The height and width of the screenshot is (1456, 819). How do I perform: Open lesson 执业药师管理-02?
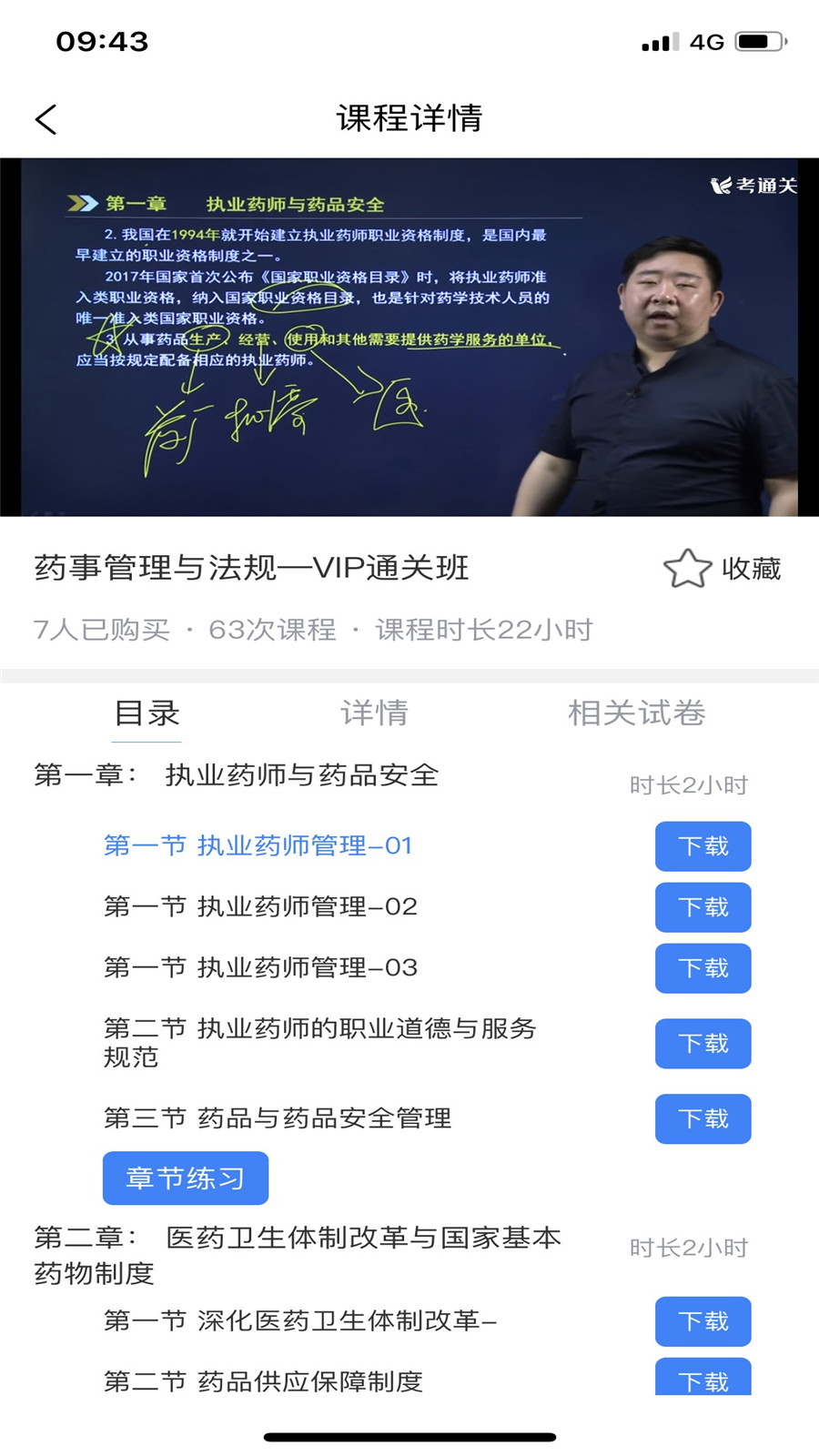point(260,906)
